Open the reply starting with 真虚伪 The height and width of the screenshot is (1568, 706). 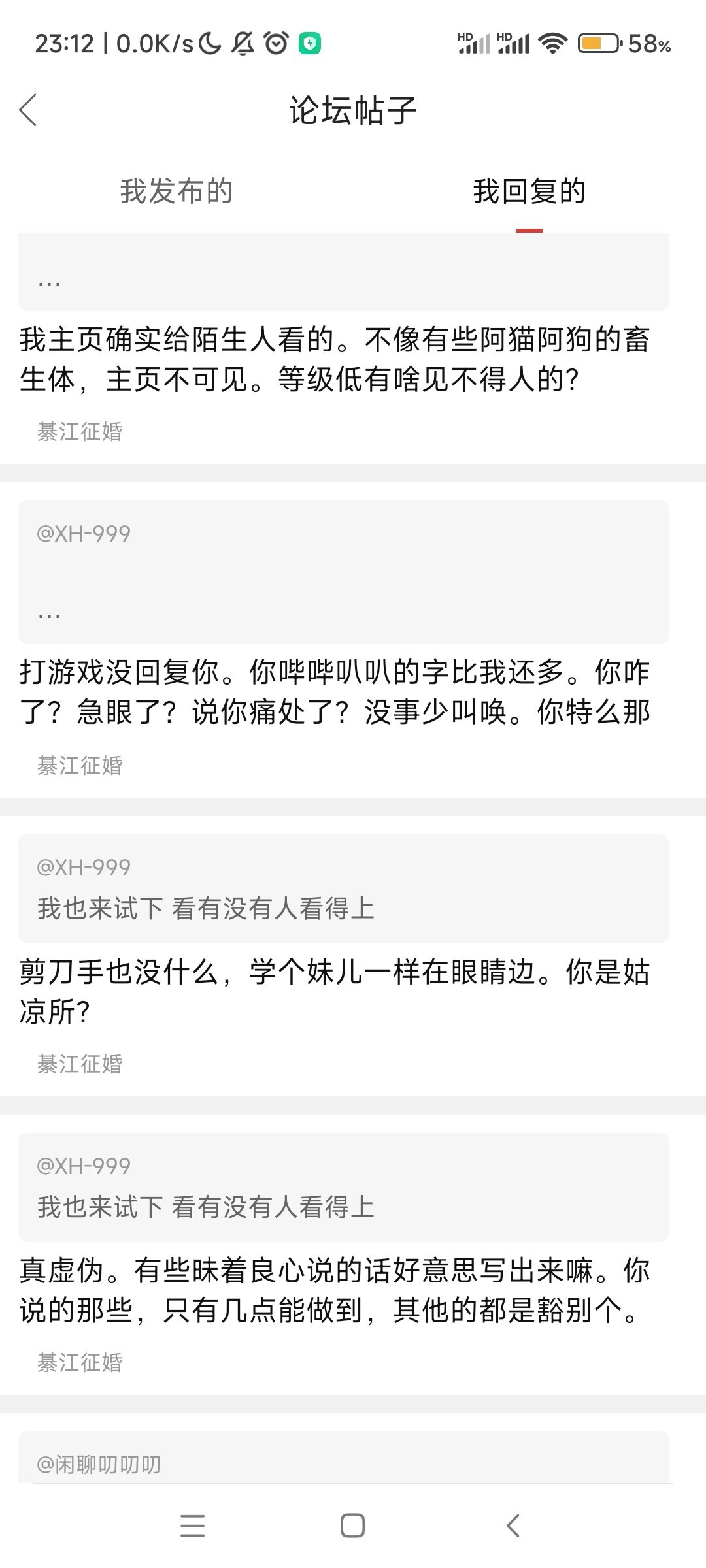pos(334,1290)
